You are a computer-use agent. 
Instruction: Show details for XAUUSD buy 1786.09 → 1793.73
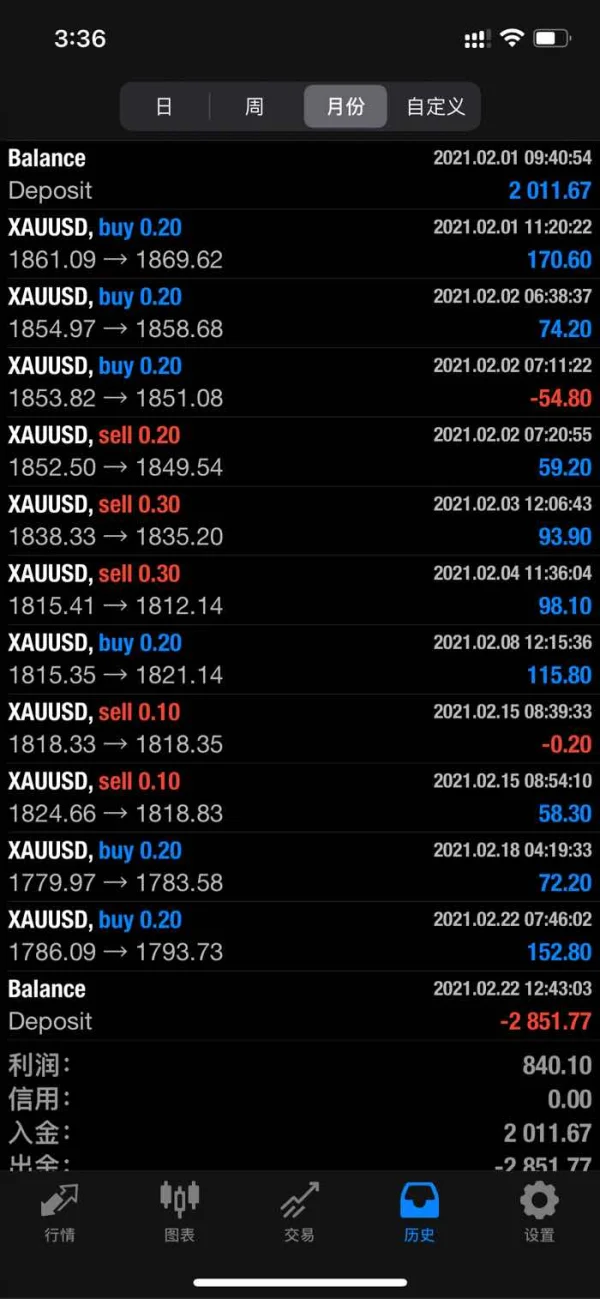coord(300,936)
